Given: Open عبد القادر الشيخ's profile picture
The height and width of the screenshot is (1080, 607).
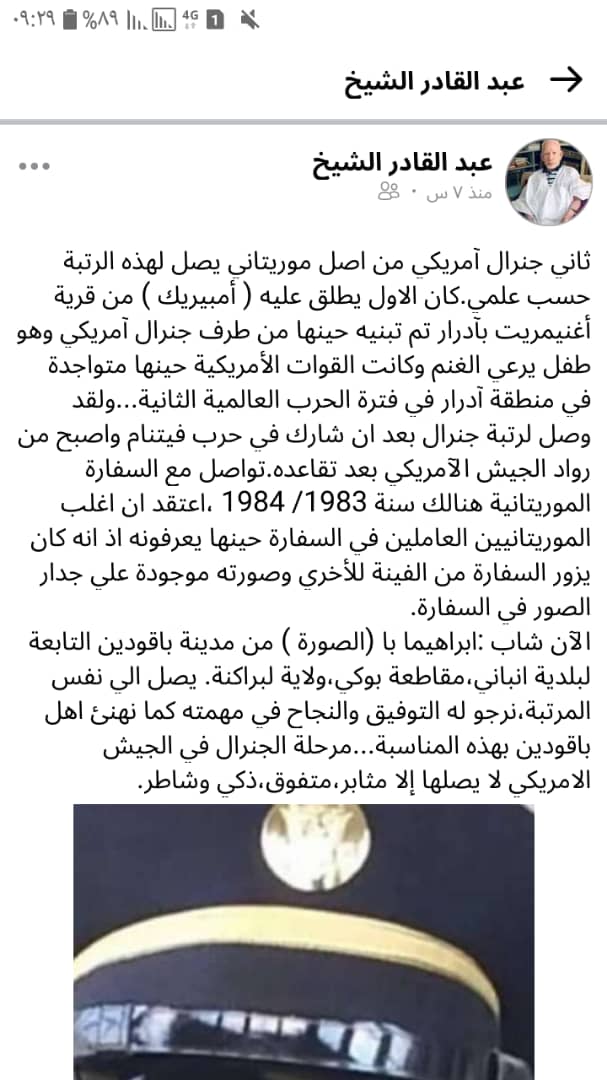Looking at the screenshot, I should point(549,182).
